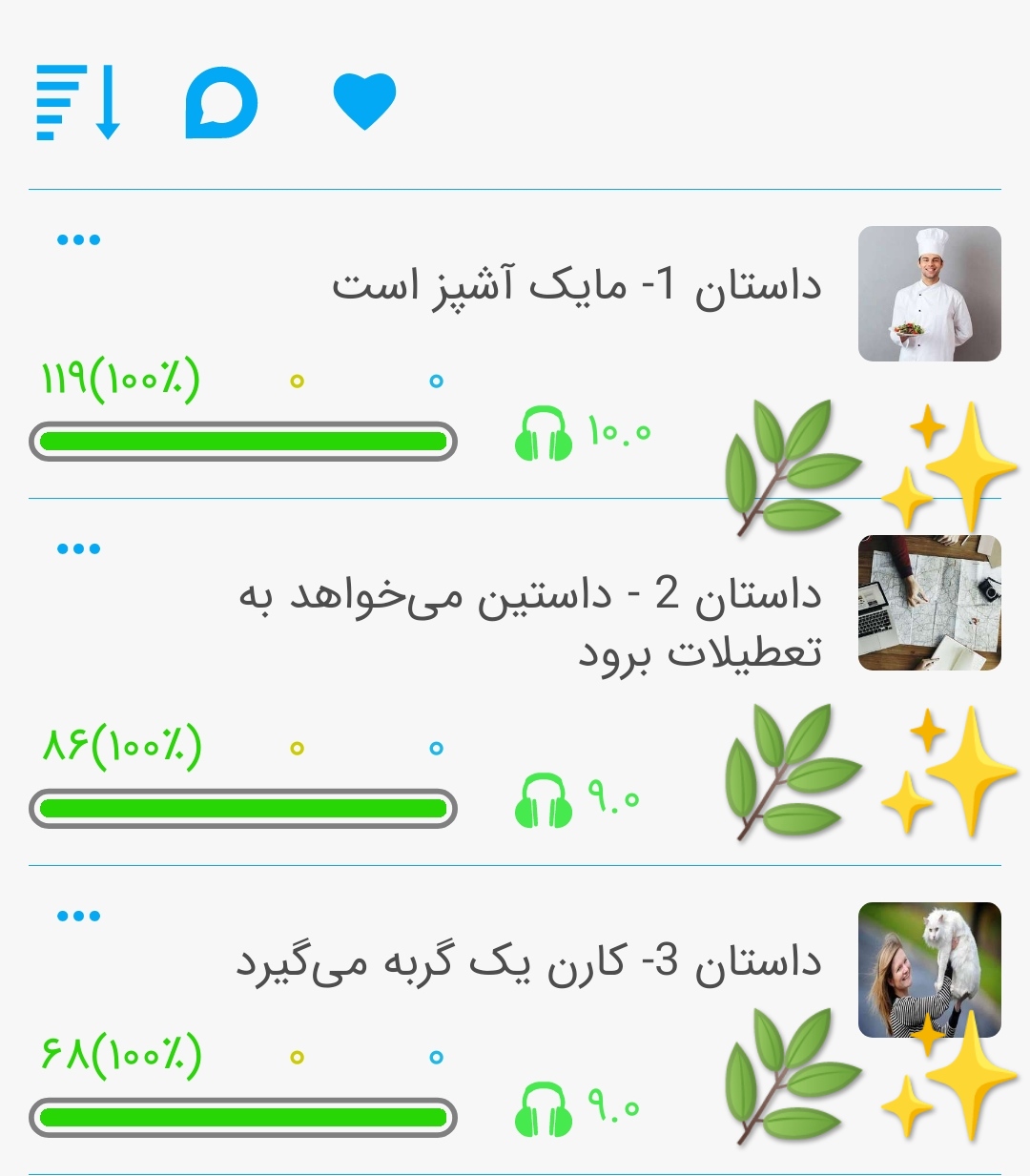This screenshot has height=1176, width=1030.
Task: Open the cat thumbnail for داستان 3
Action: pos(929,969)
